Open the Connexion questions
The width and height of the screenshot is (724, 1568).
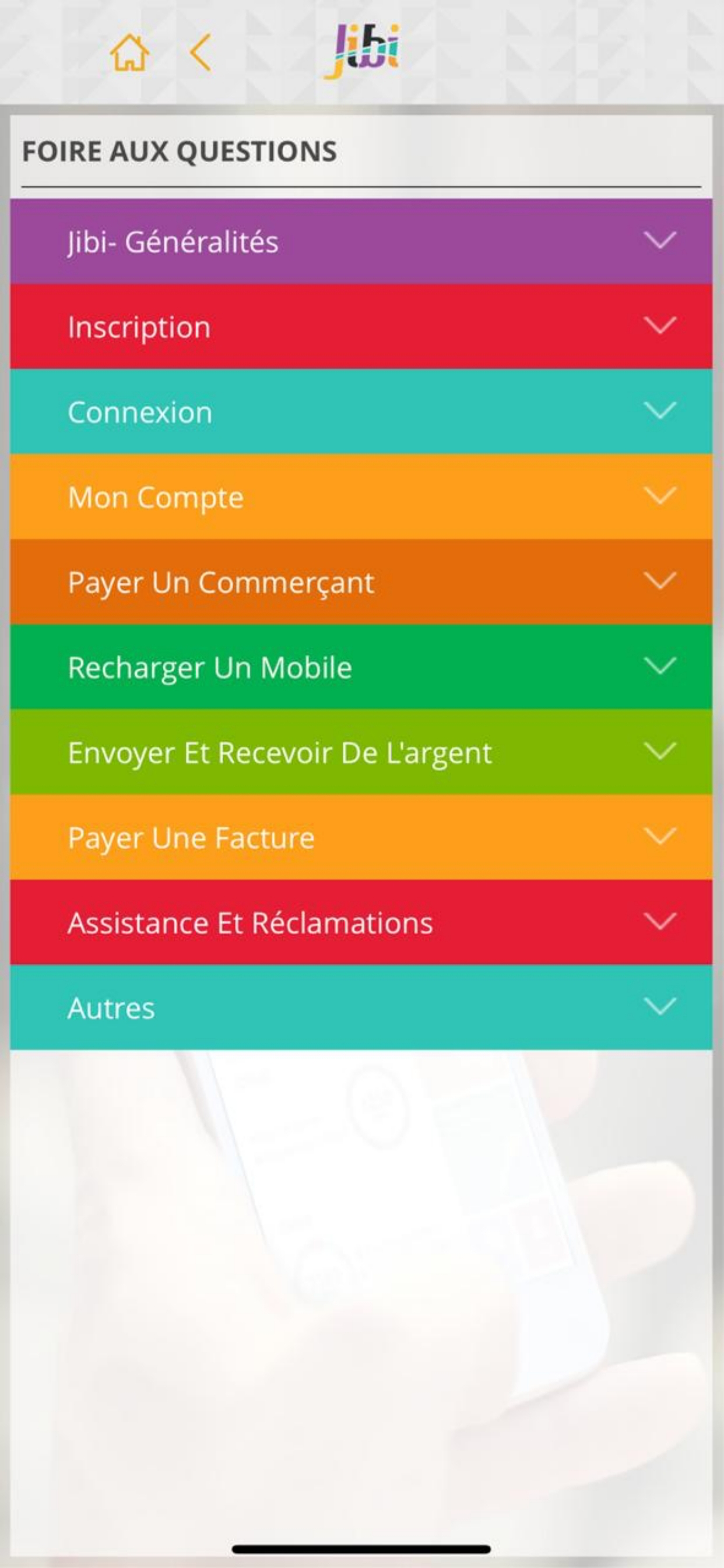[361, 411]
